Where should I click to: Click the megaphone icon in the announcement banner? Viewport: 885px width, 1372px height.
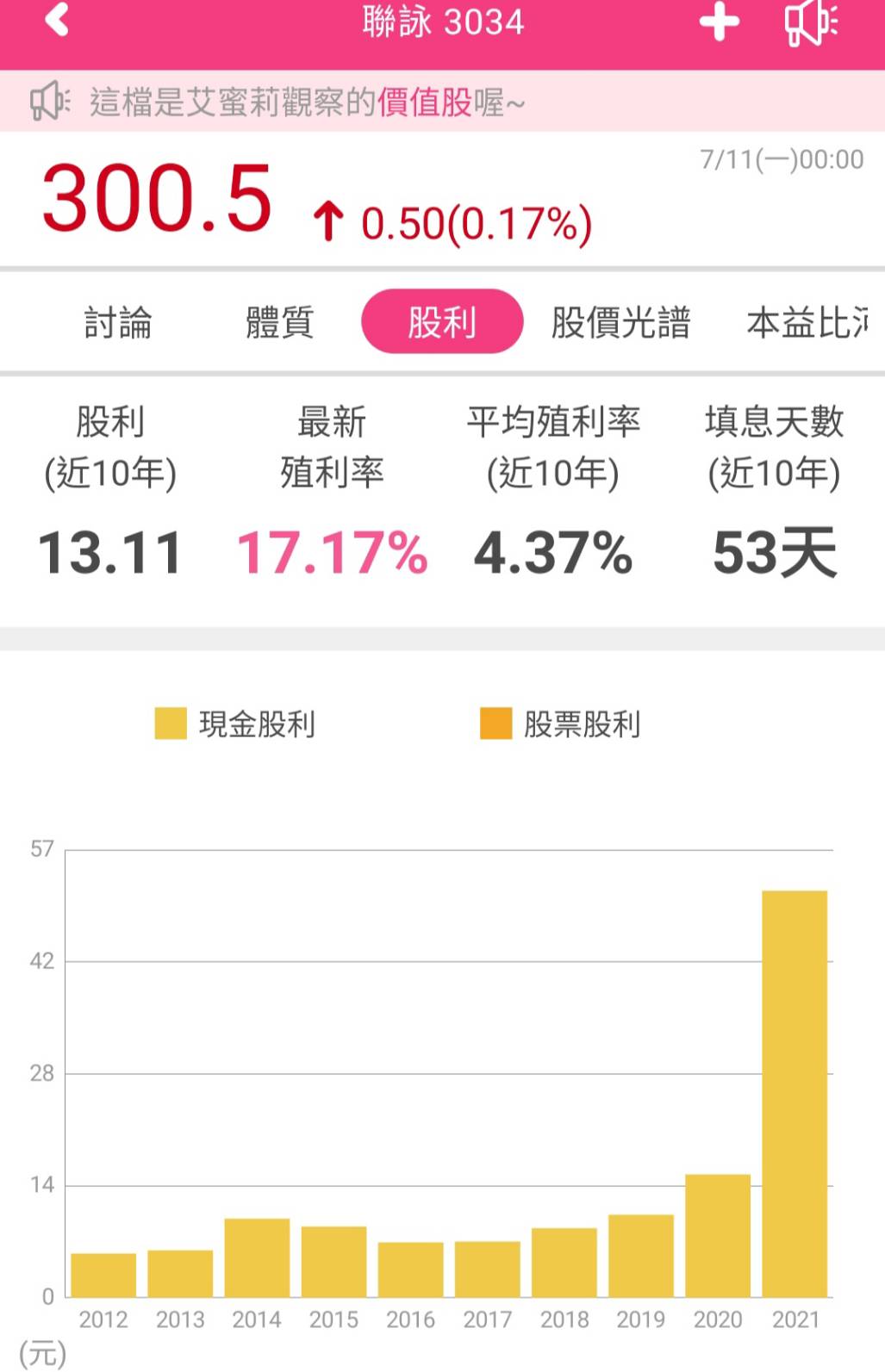click(x=49, y=102)
